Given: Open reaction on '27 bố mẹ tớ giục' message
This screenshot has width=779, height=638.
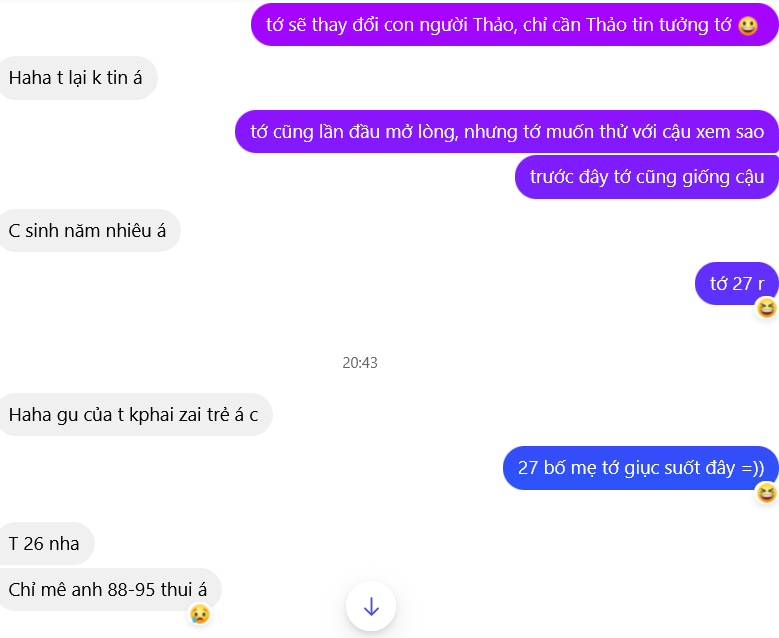Looking at the screenshot, I should coord(766,492).
